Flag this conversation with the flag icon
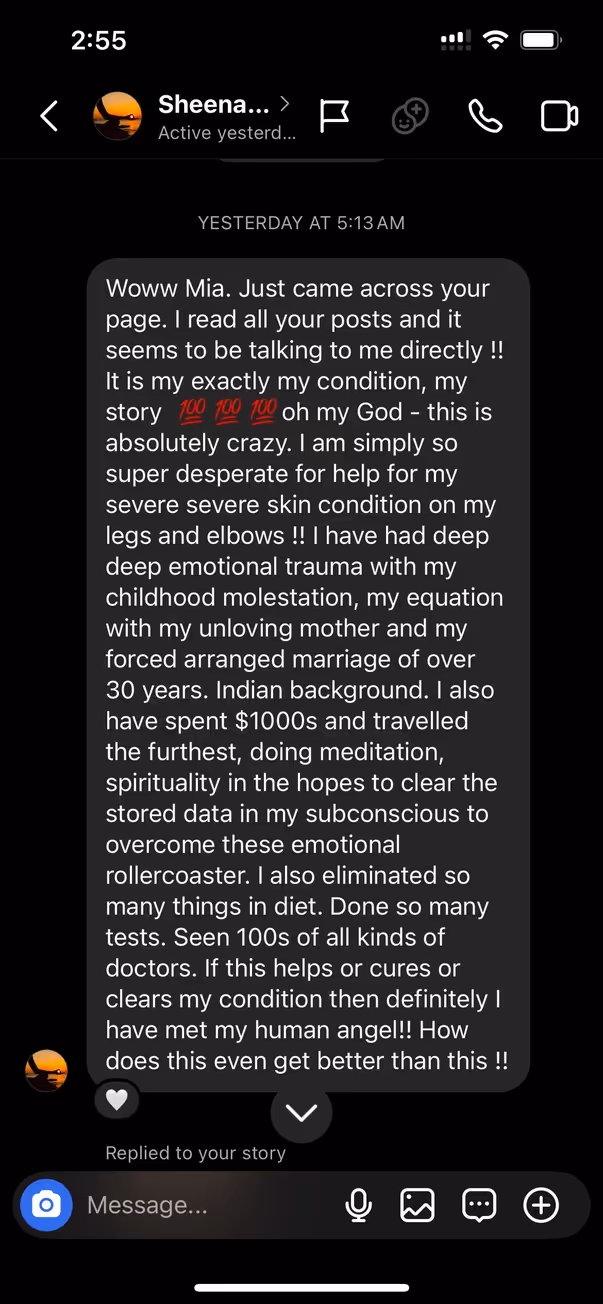Image resolution: width=603 pixels, height=1304 pixels. [x=334, y=116]
